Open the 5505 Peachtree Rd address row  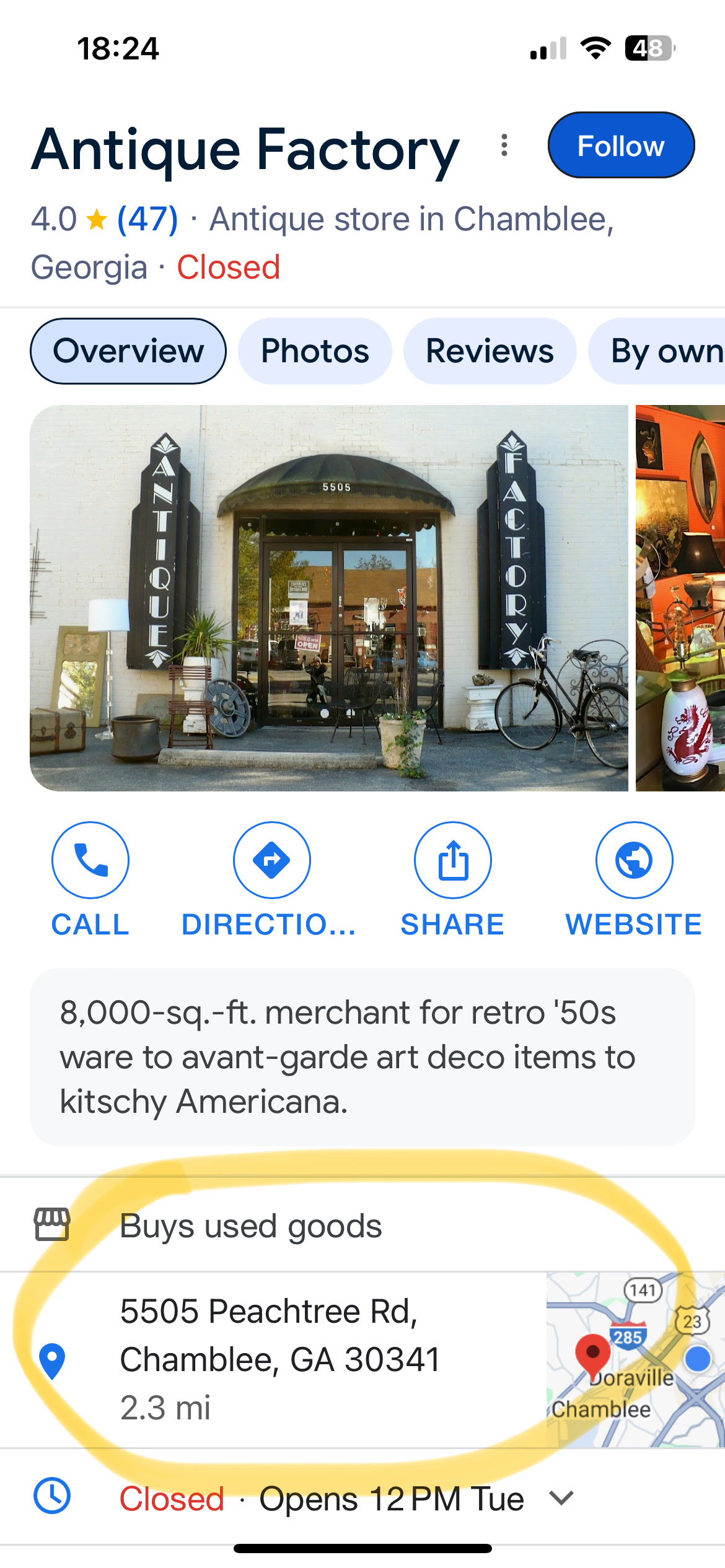[x=279, y=1359]
